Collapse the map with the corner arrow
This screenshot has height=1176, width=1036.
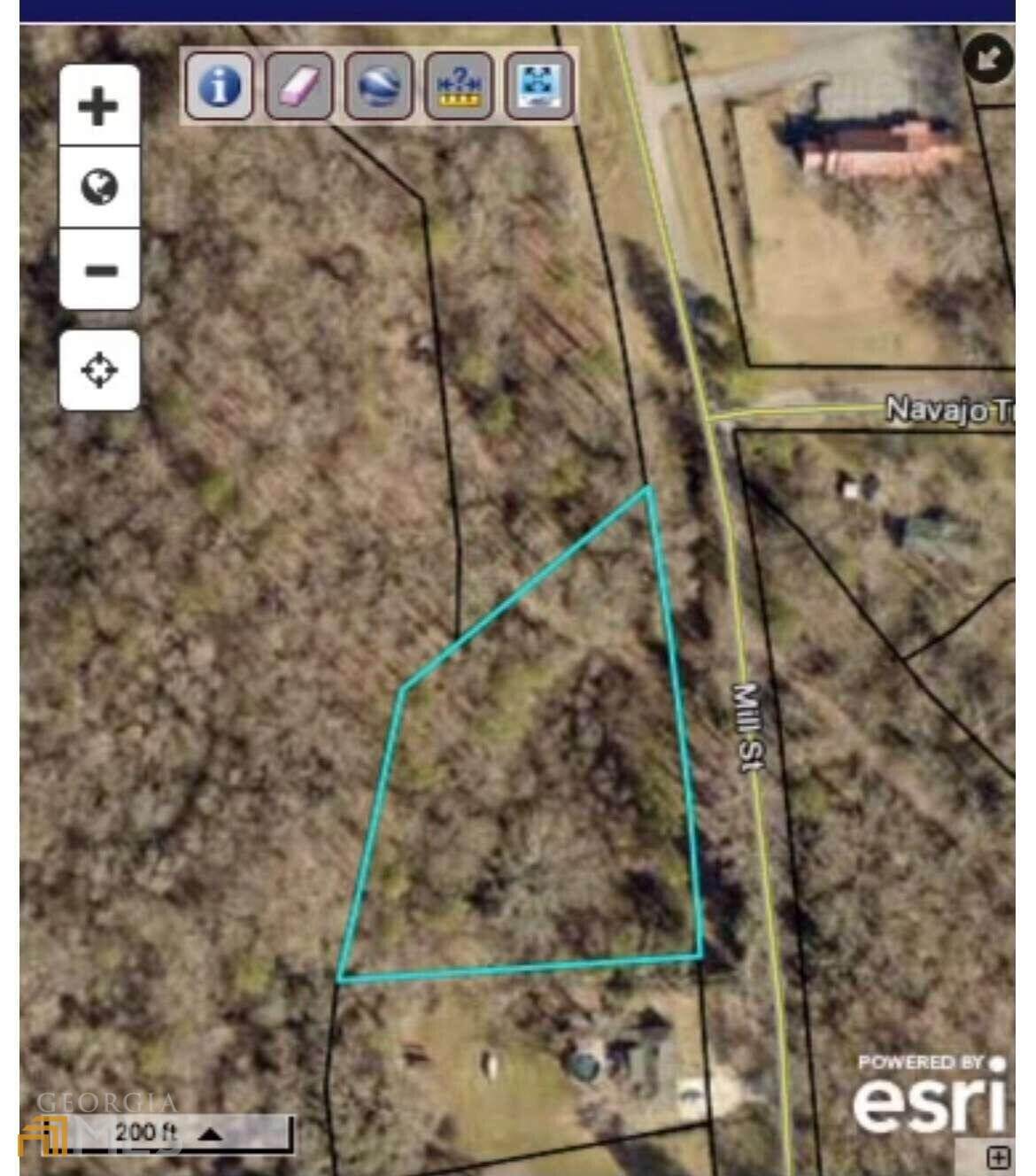pyautogui.click(x=987, y=59)
